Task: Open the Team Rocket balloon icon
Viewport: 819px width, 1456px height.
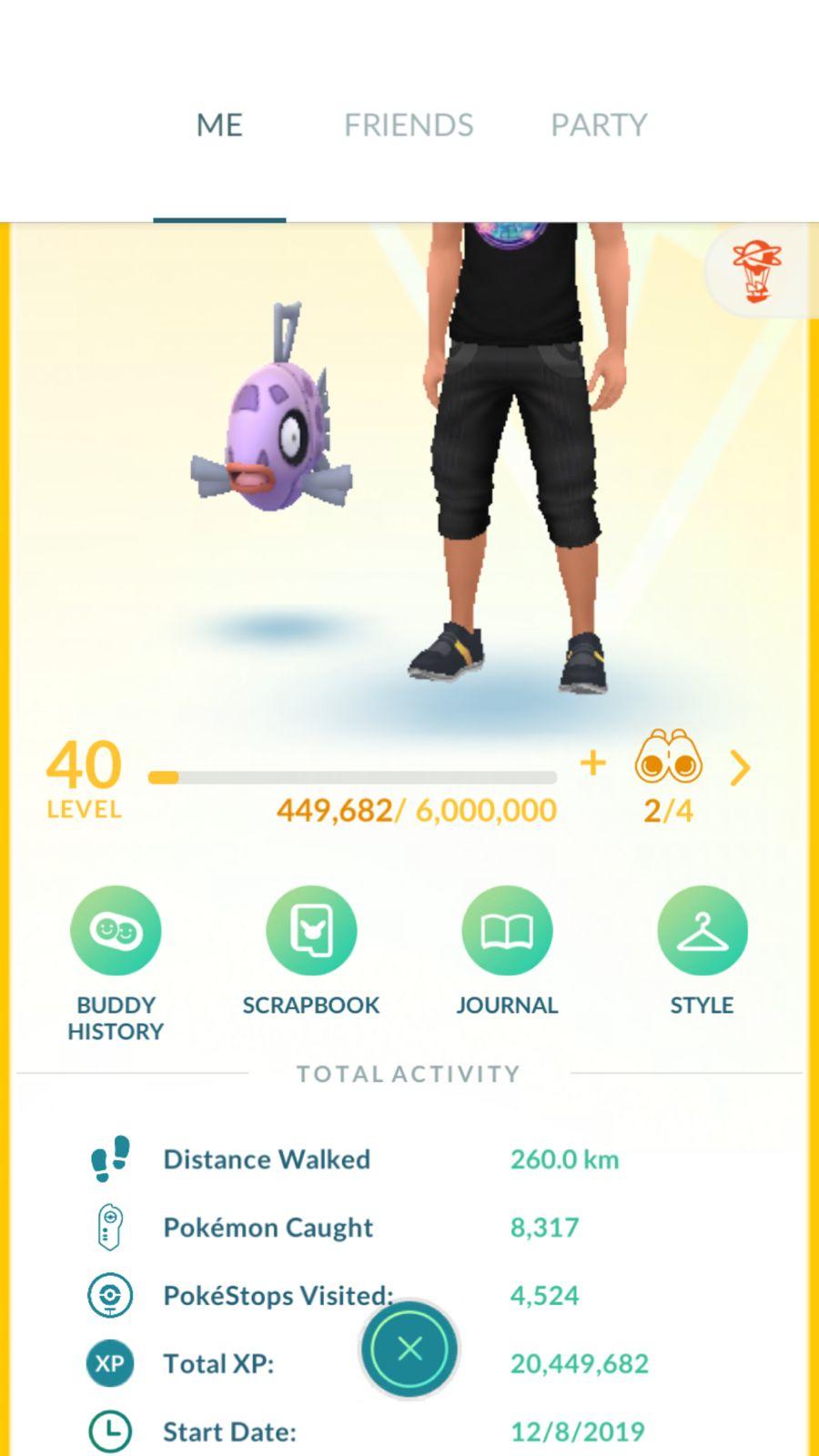Action: (757, 270)
